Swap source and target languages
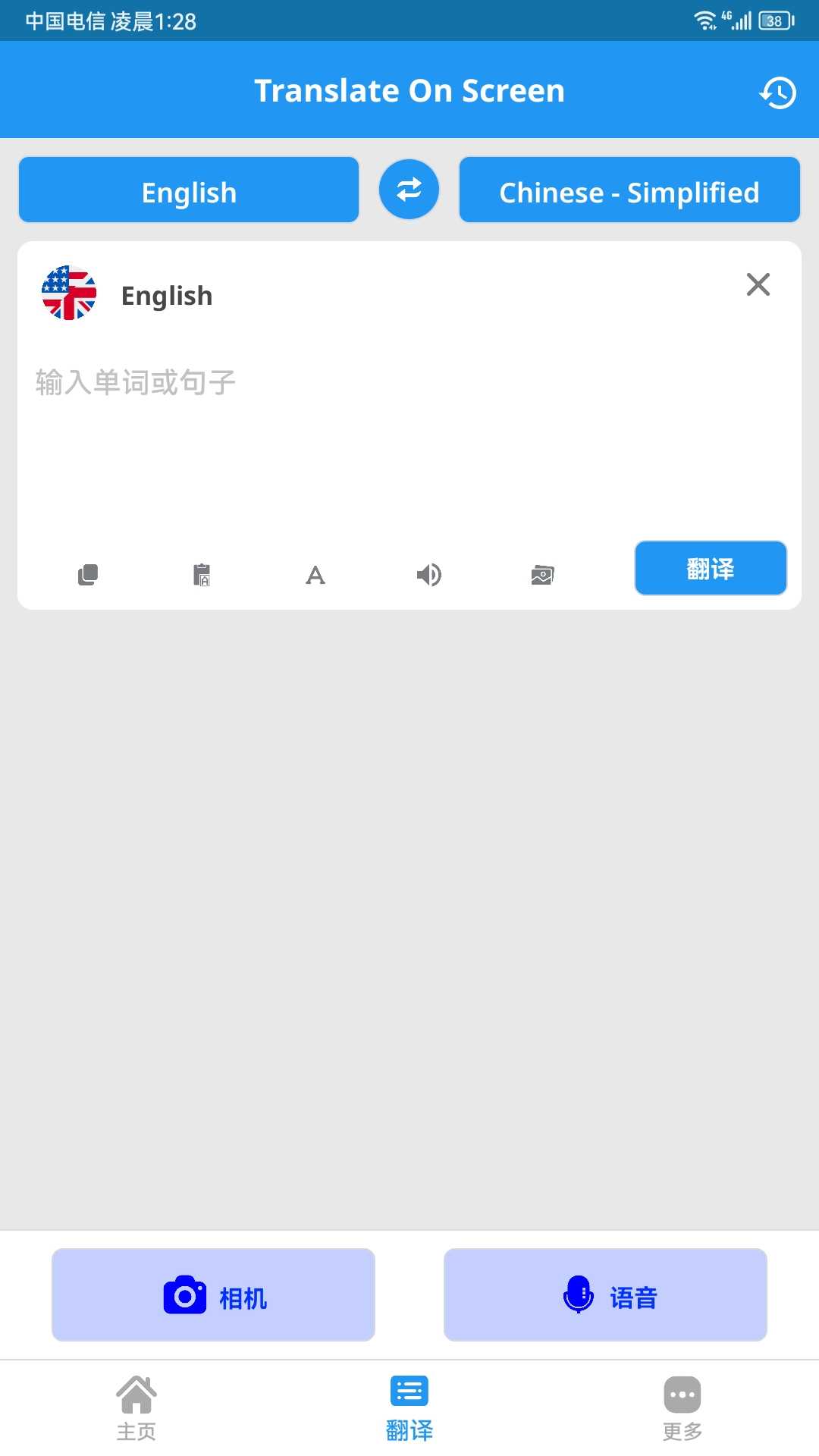The width and height of the screenshot is (819, 1456). click(409, 190)
